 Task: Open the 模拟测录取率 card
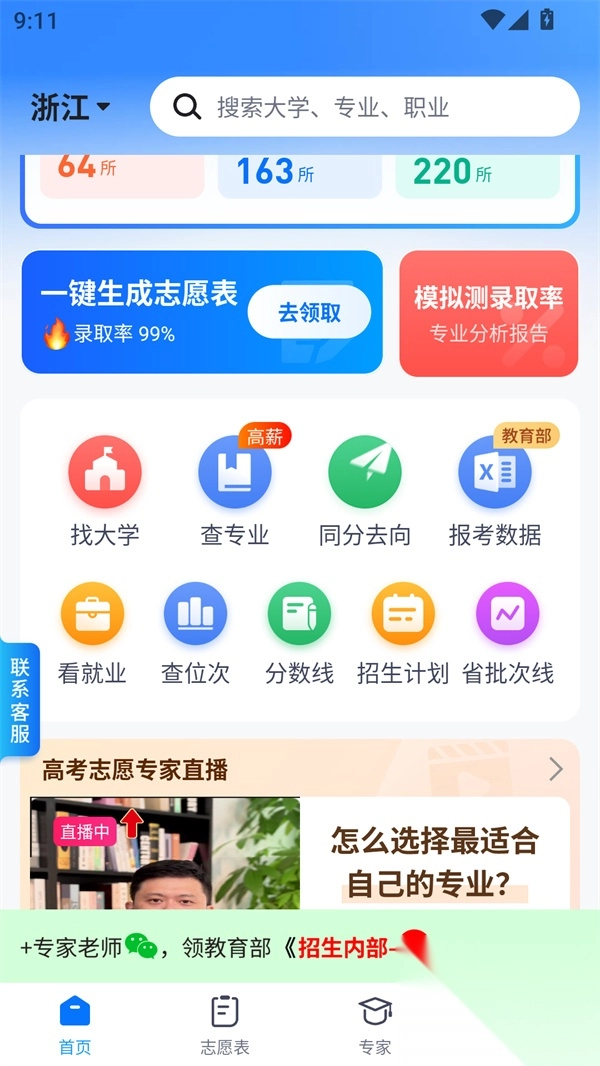(488, 312)
